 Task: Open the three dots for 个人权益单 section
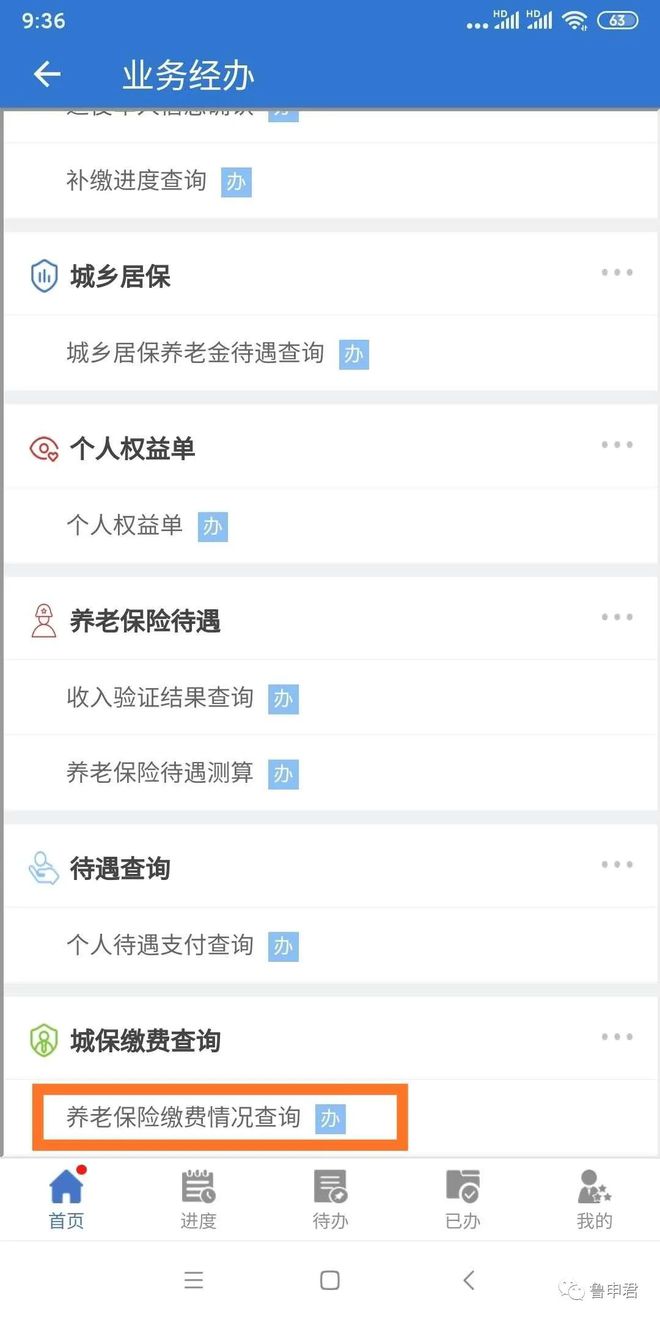617,445
